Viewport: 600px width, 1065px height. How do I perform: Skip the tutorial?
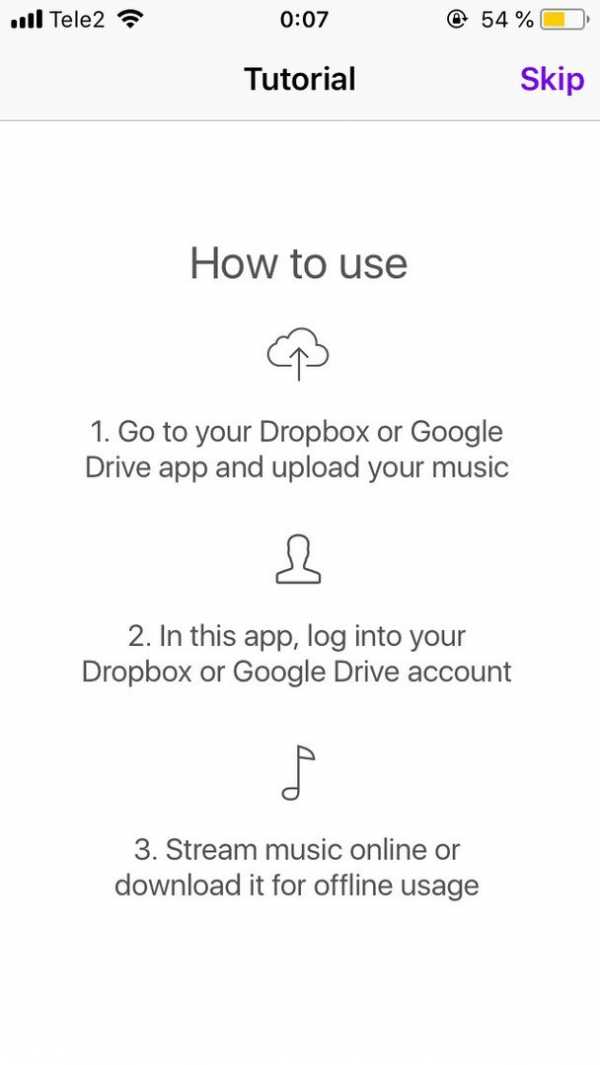[x=552, y=80]
